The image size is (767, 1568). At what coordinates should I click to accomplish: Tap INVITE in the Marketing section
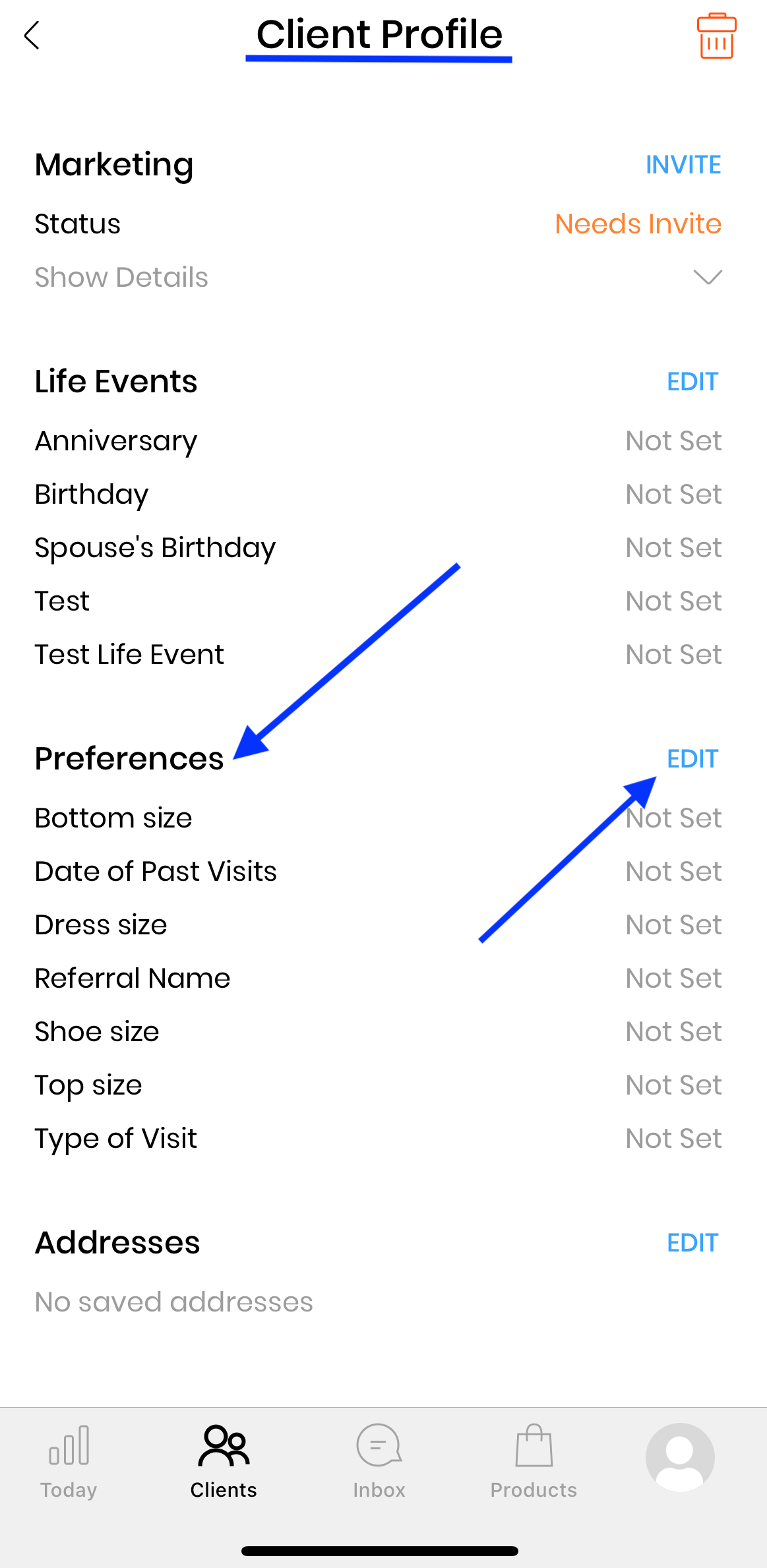(x=683, y=165)
